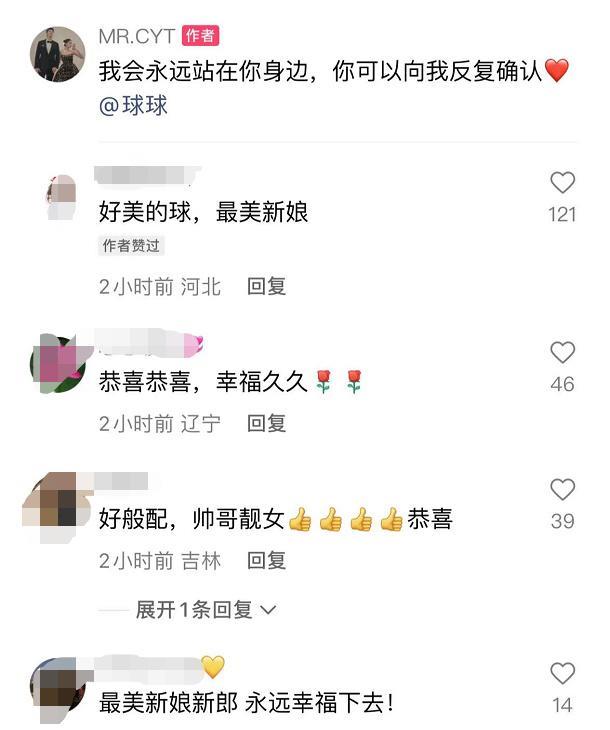
Task: Open avatar of the 好美的球 commenter
Action: pos(62,196)
